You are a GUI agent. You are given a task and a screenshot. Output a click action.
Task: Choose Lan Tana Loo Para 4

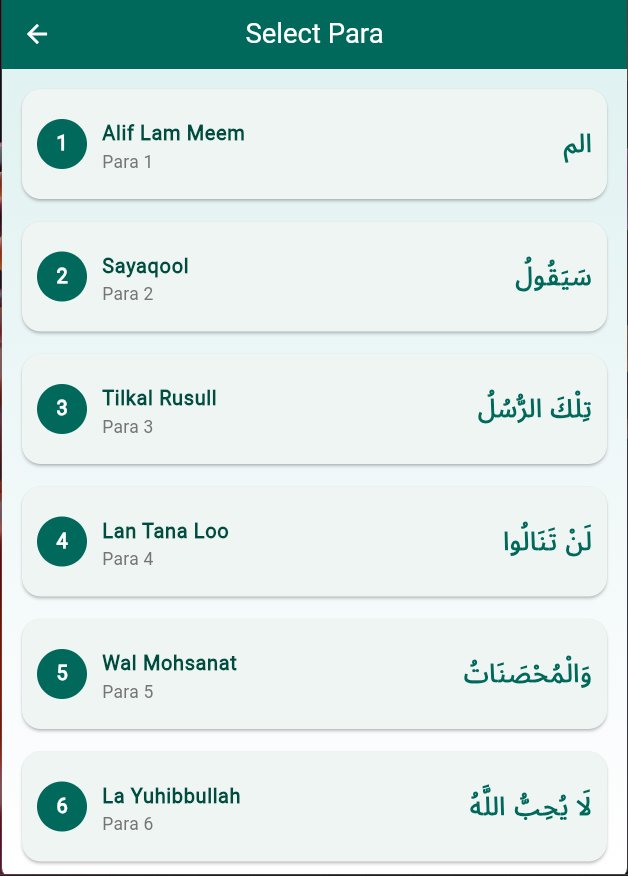point(314,541)
